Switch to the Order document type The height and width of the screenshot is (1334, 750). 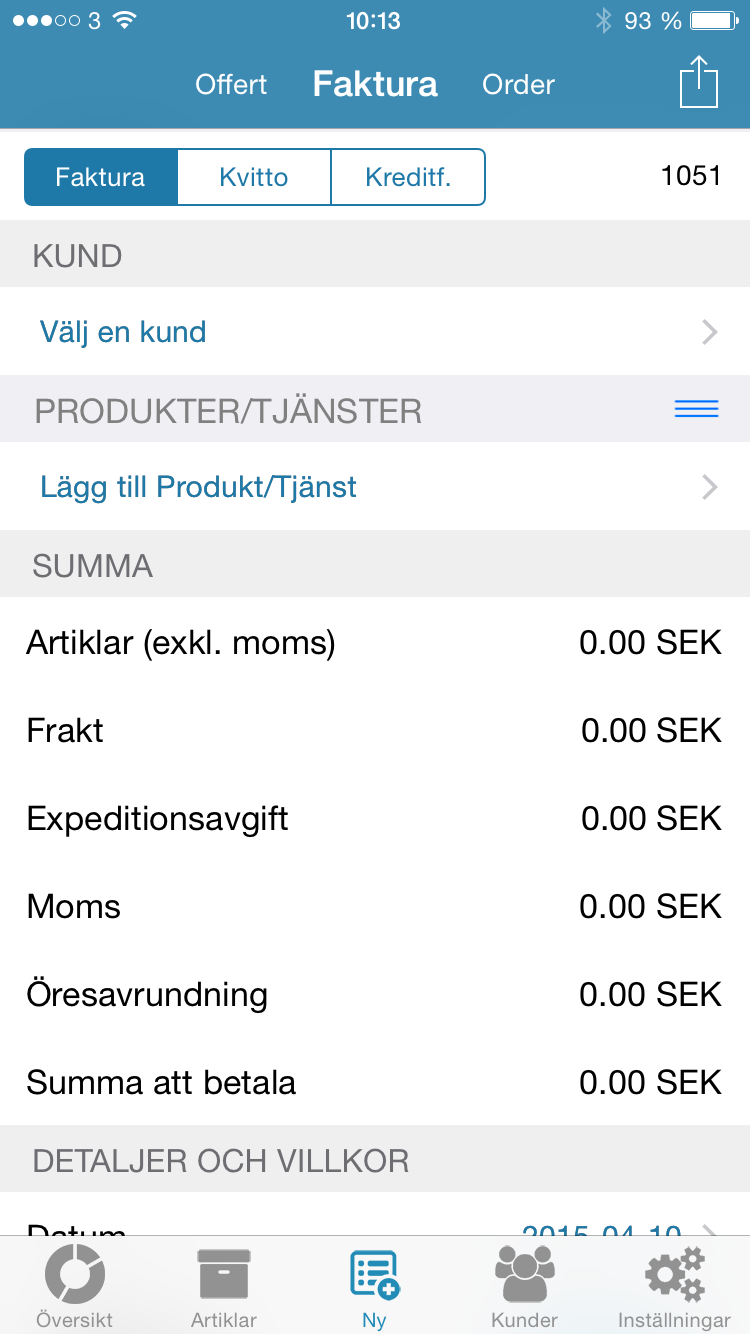(x=518, y=85)
